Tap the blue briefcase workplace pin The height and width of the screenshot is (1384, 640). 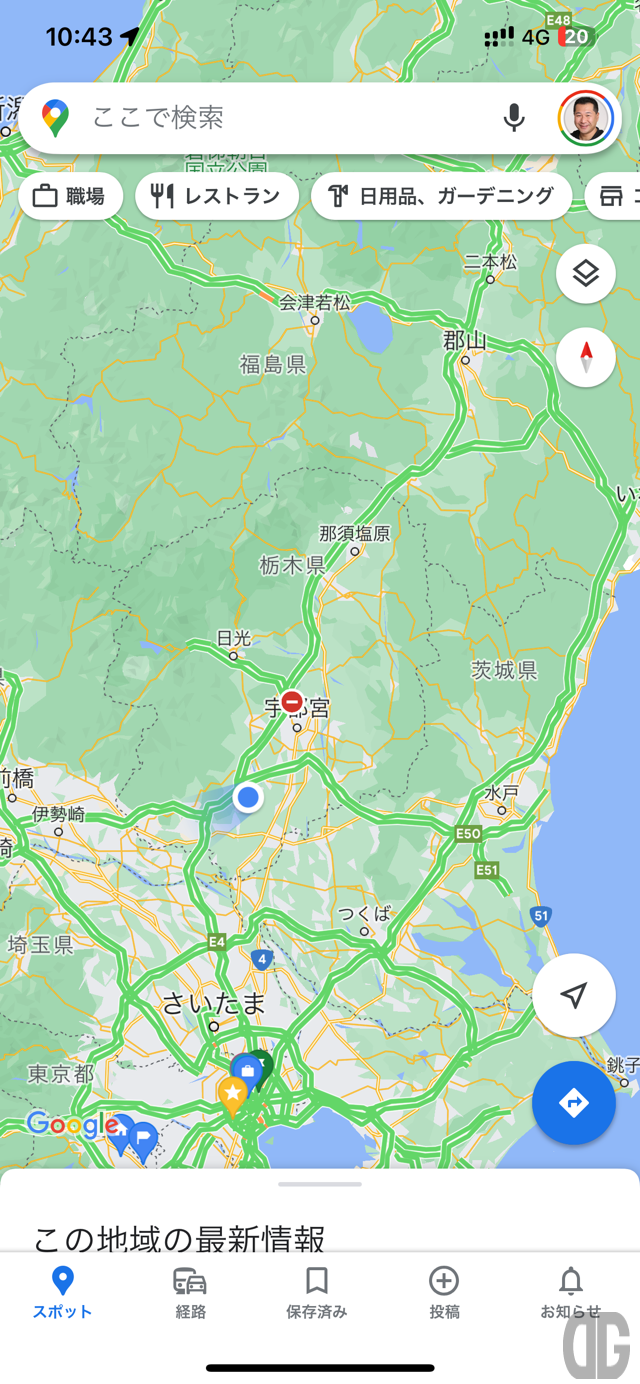click(246, 1070)
